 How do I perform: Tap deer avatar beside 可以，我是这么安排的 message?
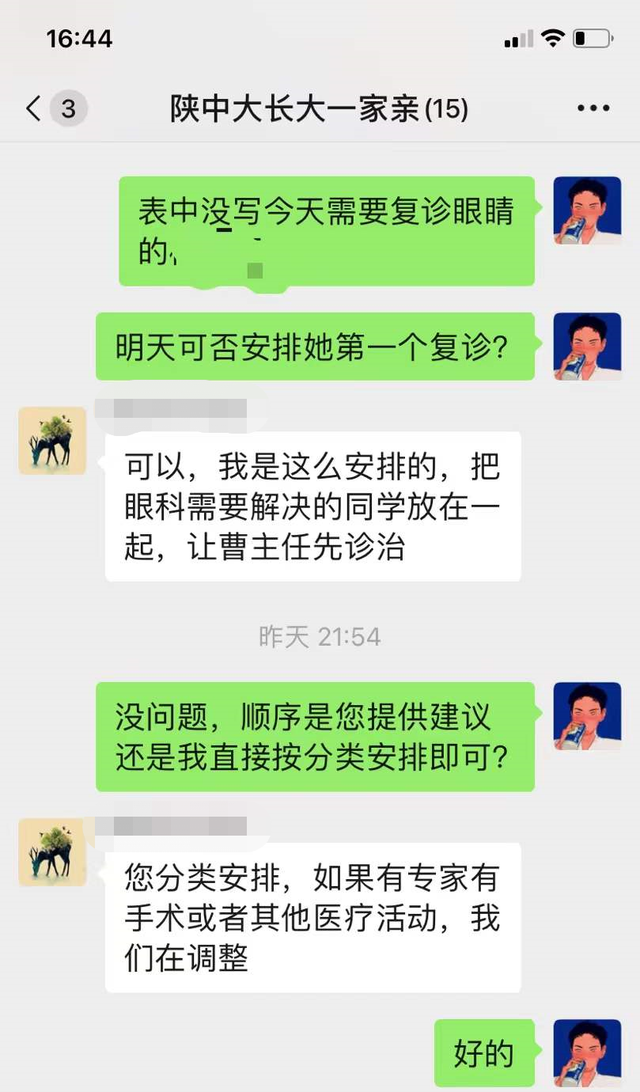point(52,440)
